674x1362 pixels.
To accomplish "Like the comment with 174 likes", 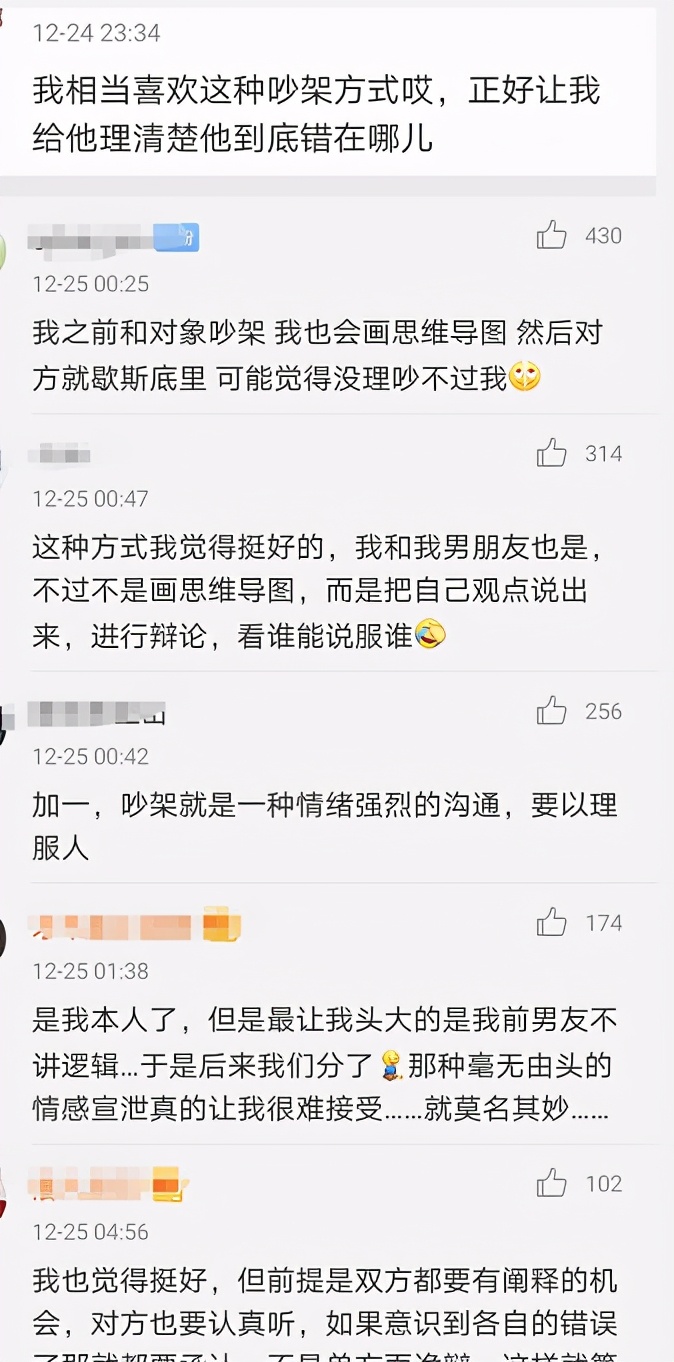I will pyautogui.click(x=551, y=922).
